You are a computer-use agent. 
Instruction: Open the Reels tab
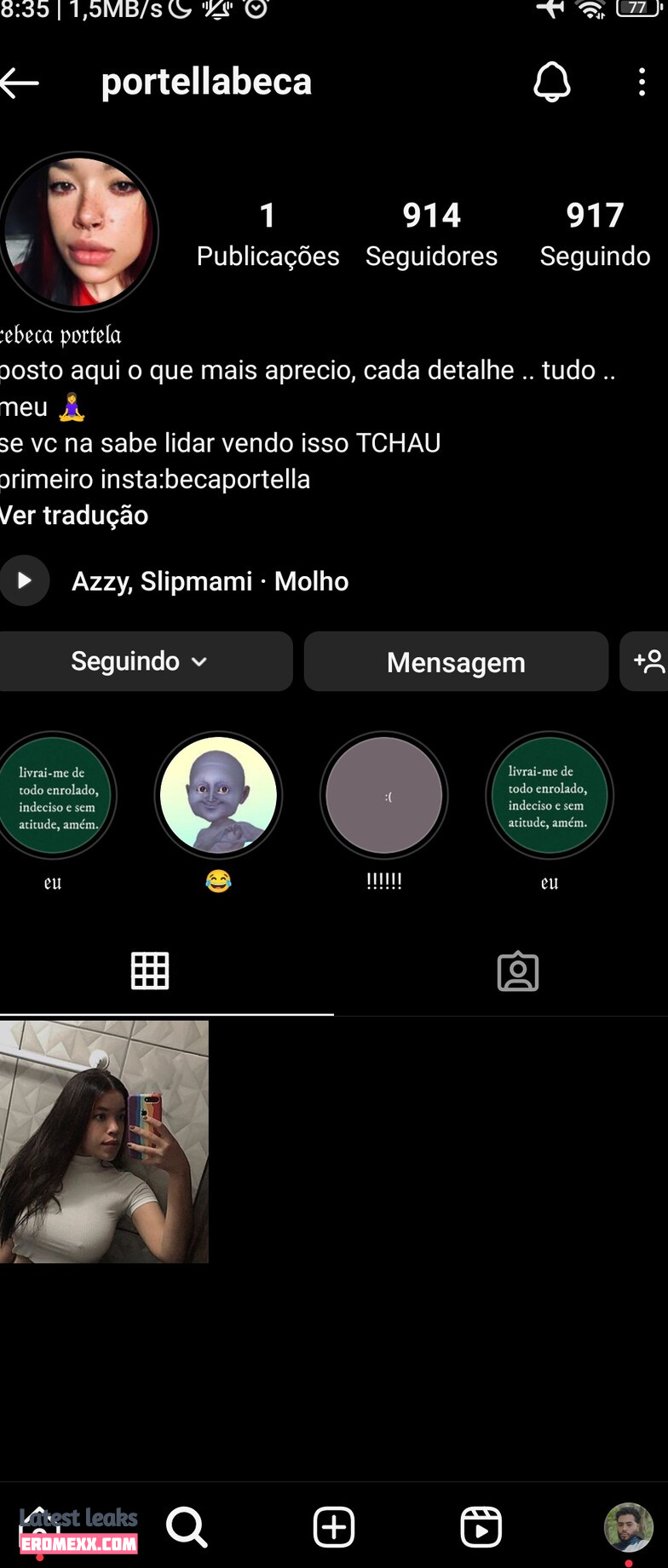click(481, 1526)
